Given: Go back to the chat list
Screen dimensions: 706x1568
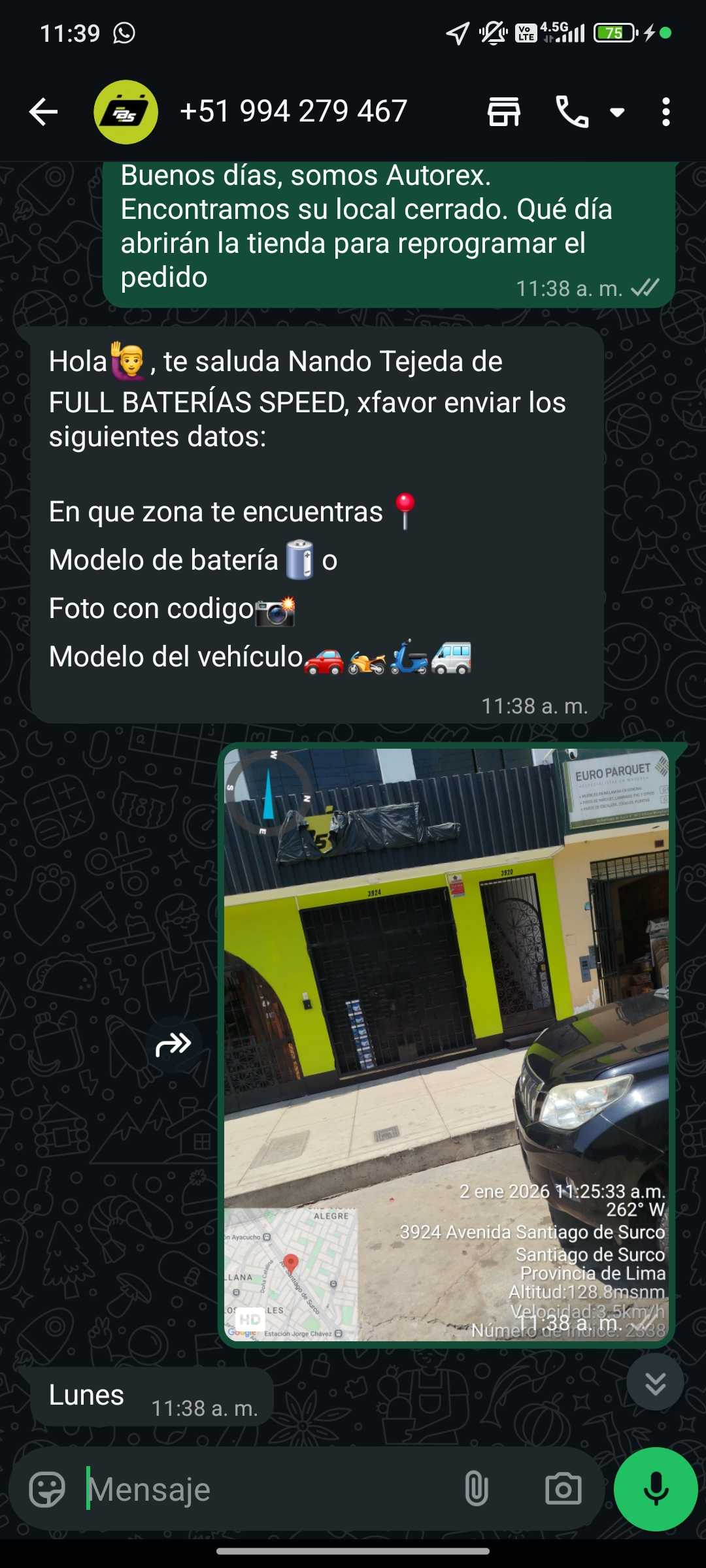Looking at the screenshot, I should (43, 112).
